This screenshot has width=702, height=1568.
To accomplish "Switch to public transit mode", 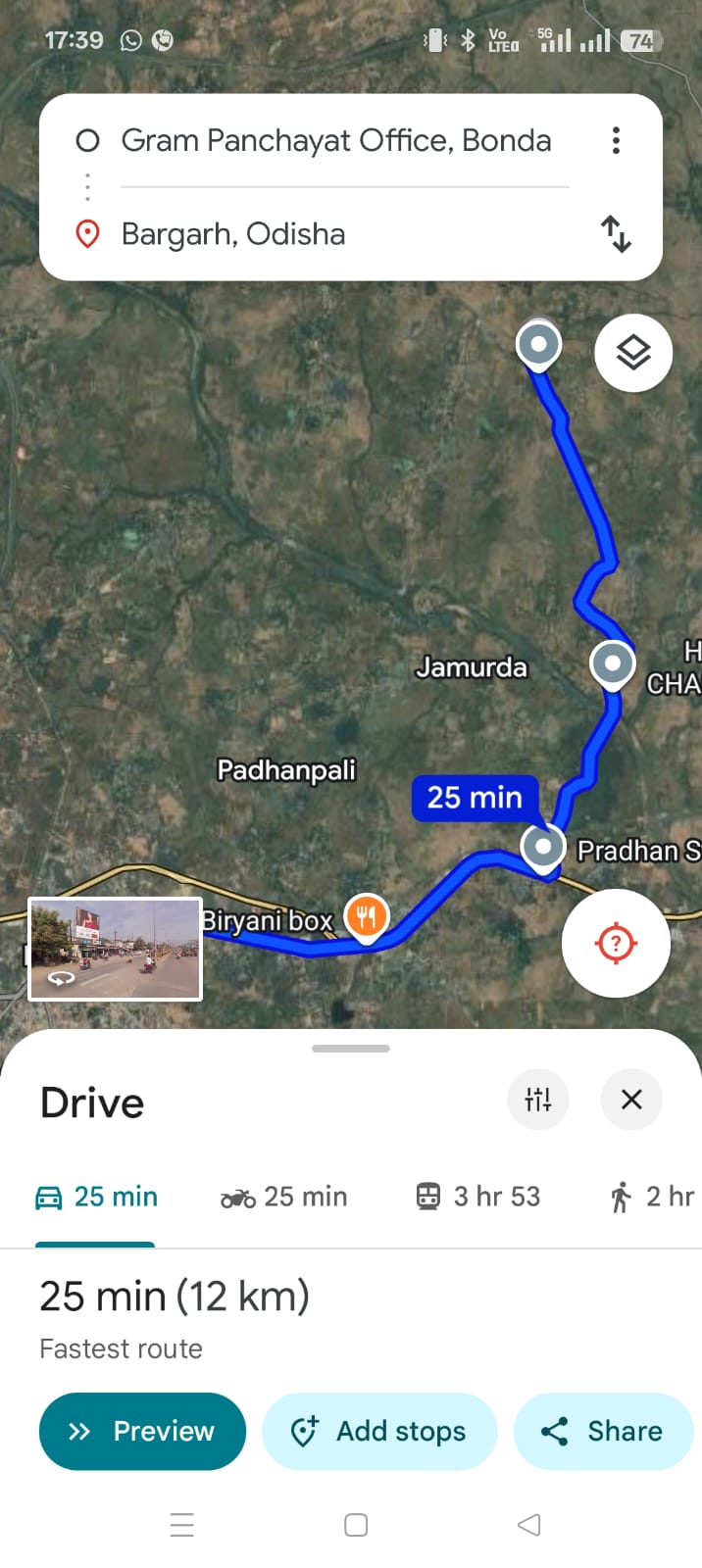I will click(477, 1197).
